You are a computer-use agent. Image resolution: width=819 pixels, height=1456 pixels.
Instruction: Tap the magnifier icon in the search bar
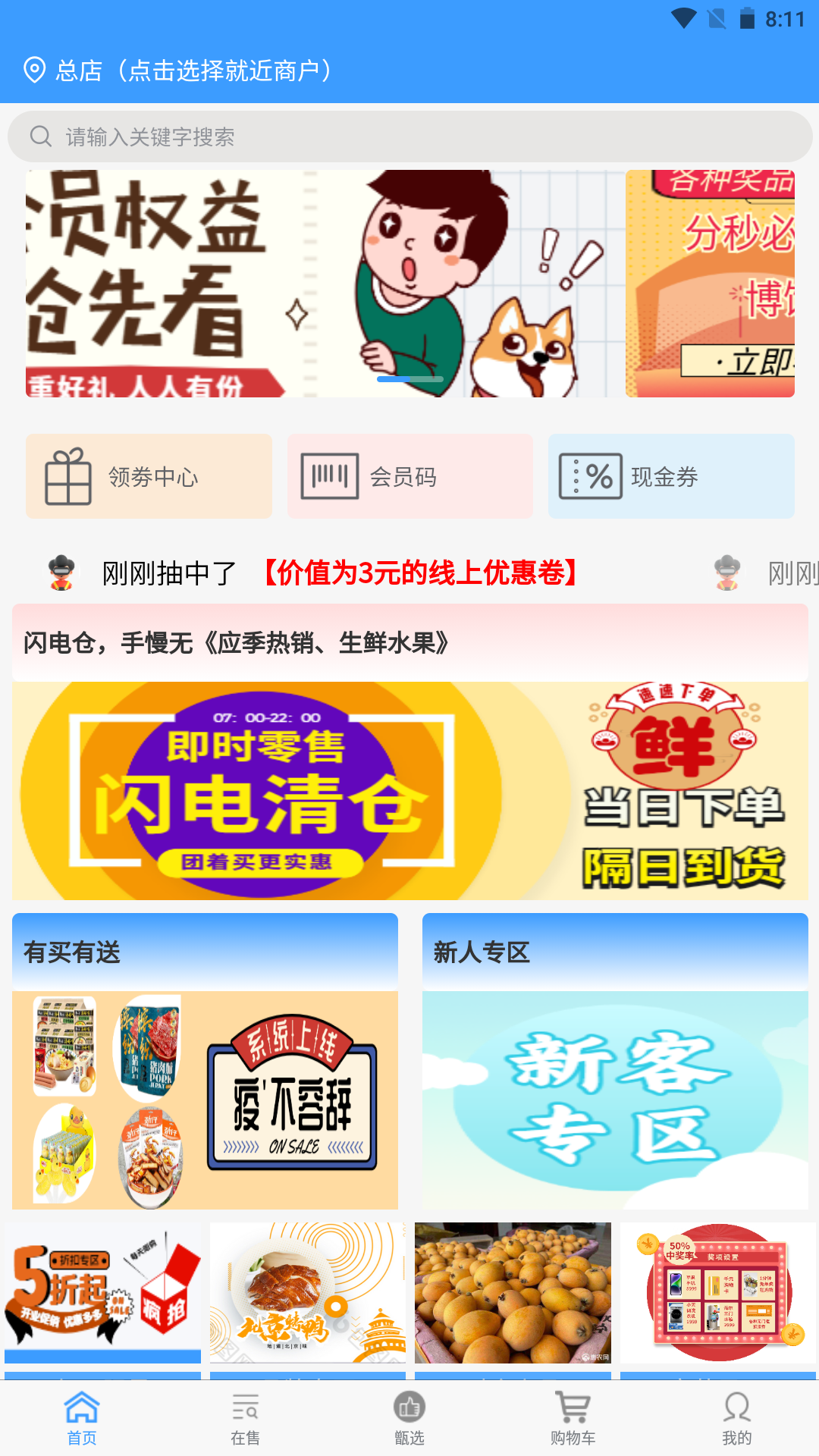coord(40,136)
